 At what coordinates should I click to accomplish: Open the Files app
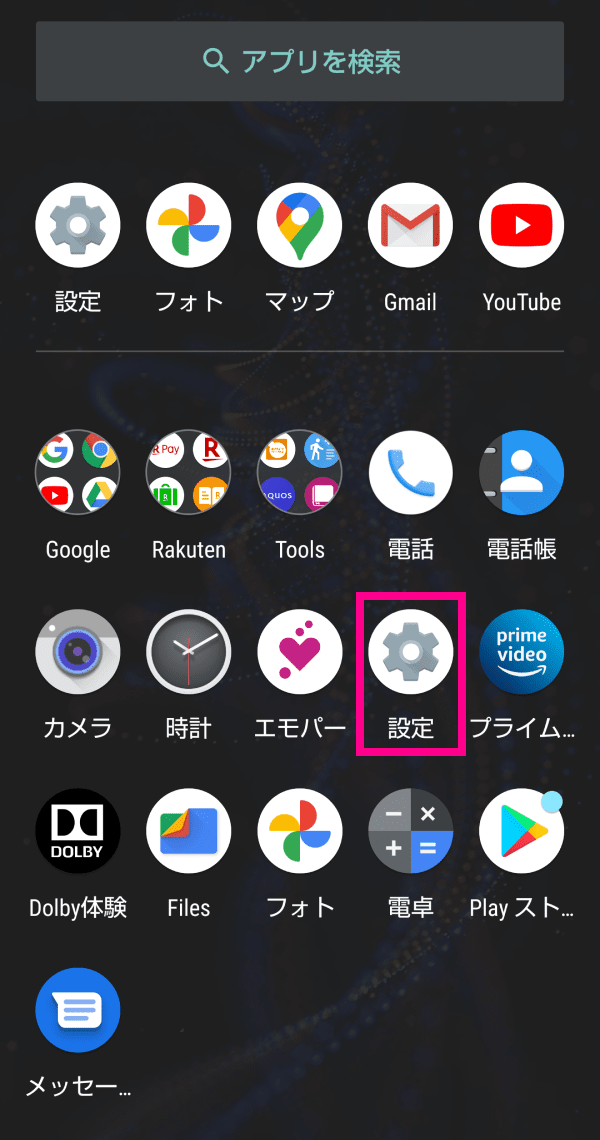(189, 831)
